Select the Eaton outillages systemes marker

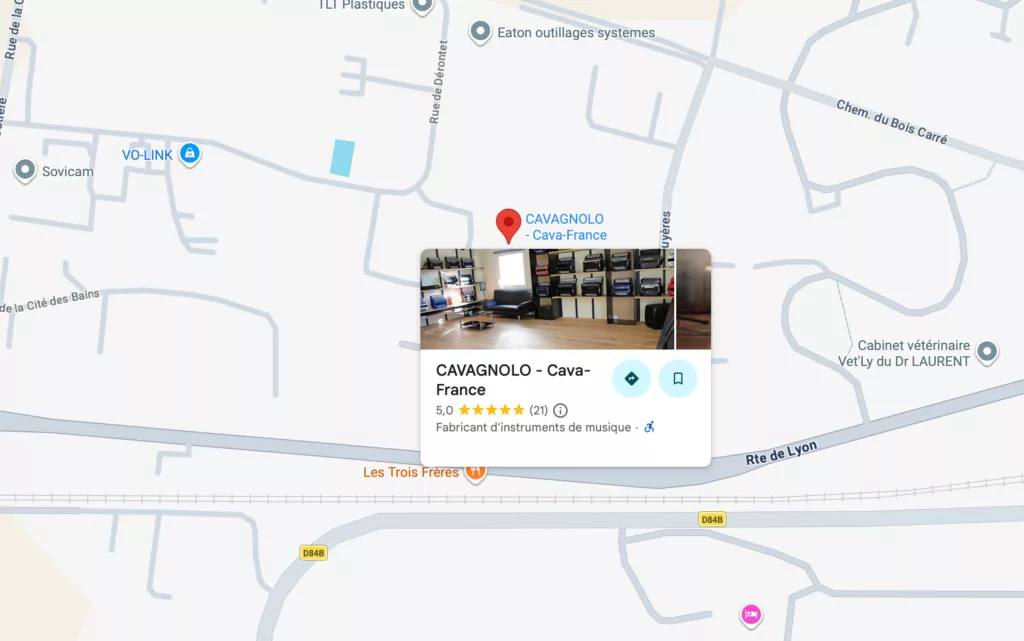coord(480,33)
